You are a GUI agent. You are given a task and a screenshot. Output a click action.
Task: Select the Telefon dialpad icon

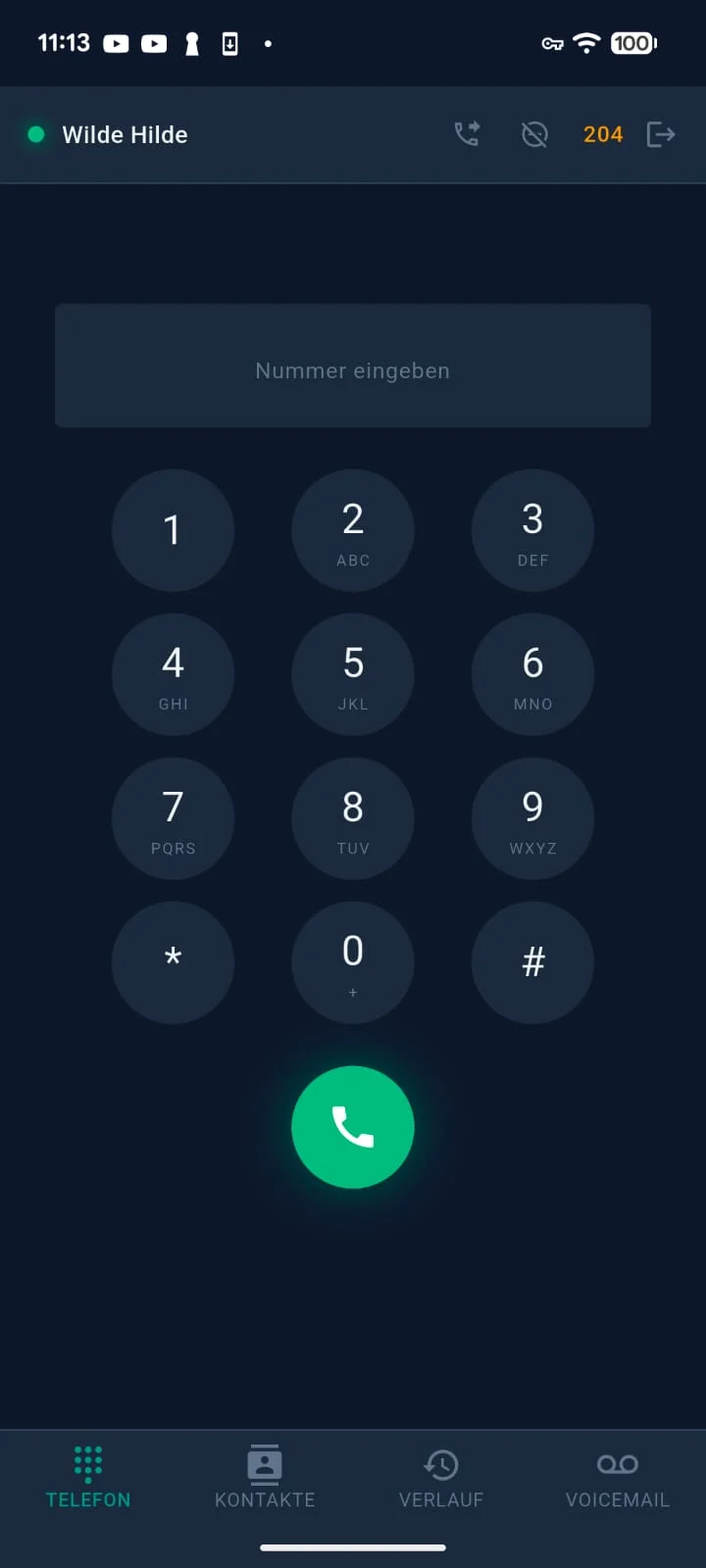click(88, 1464)
